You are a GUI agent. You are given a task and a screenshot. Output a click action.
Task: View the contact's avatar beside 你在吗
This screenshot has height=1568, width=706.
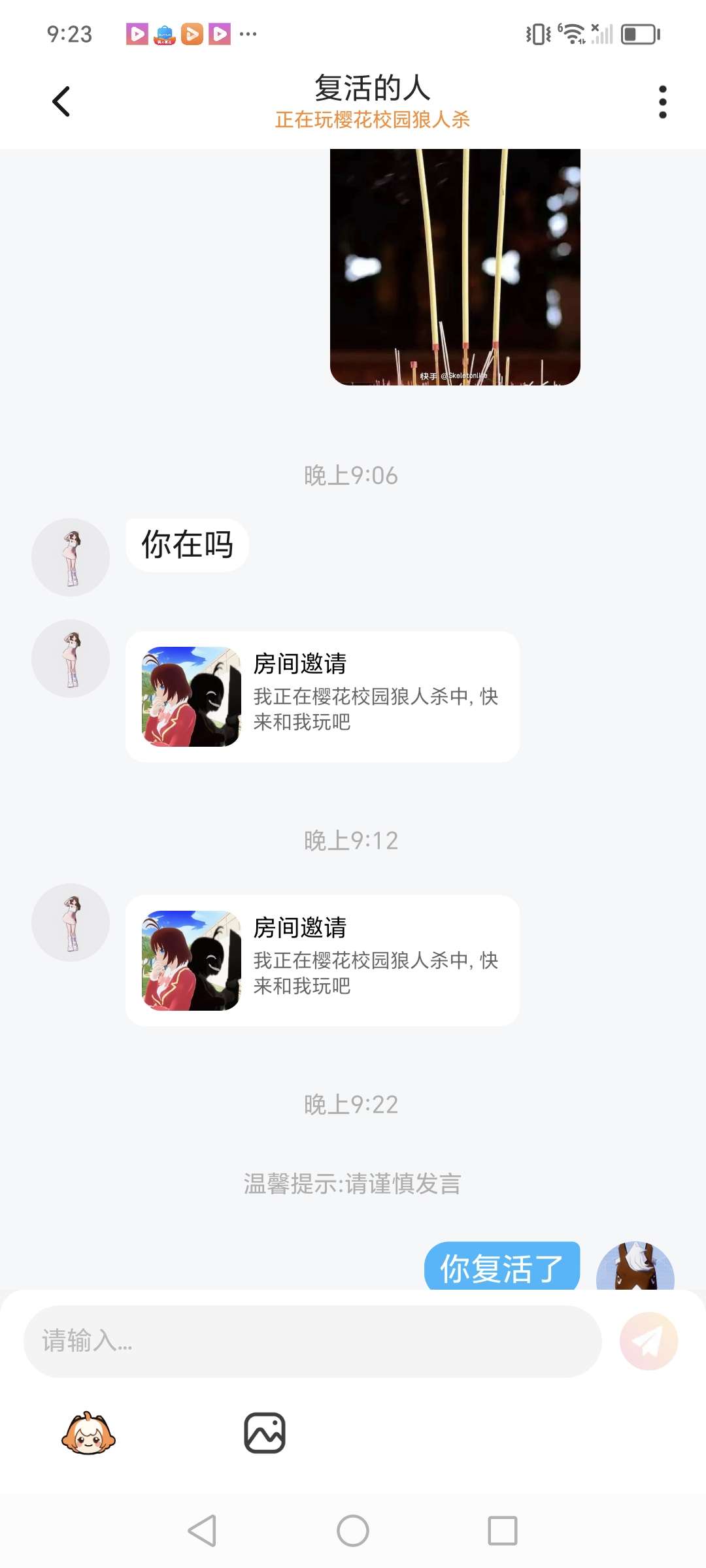click(71, 557)
